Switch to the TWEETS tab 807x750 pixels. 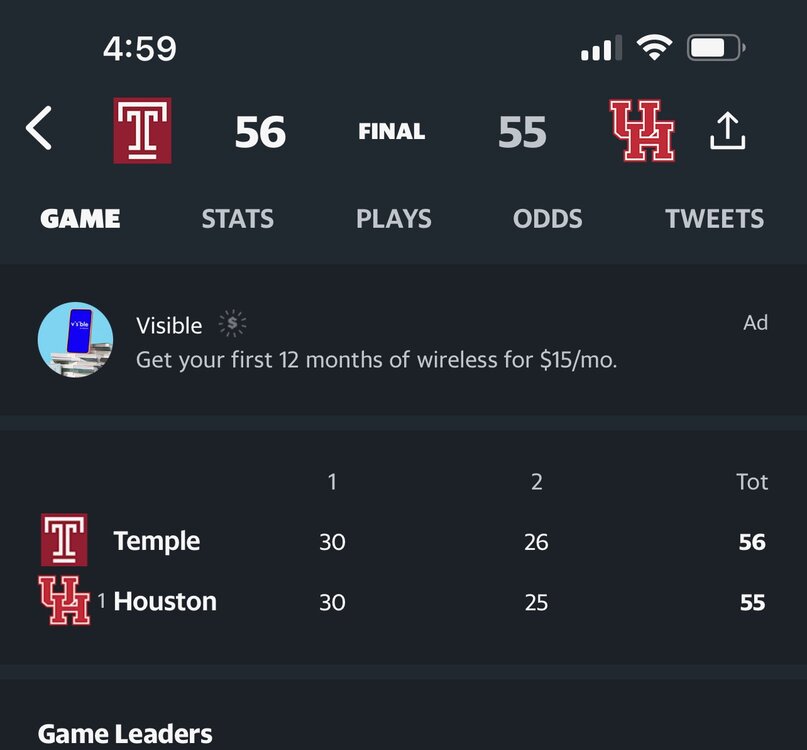click(714, 219)
